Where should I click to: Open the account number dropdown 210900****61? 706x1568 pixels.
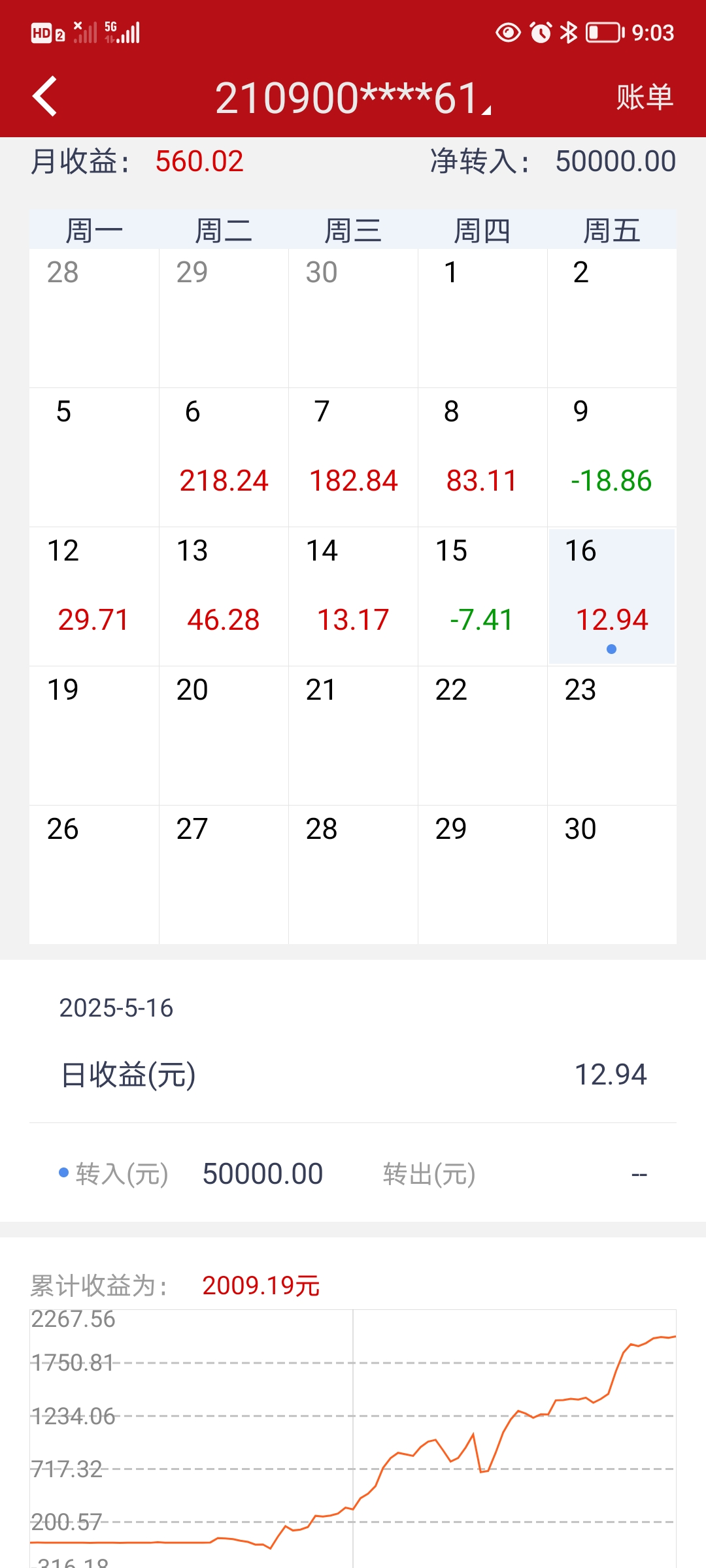tap(353, 98)
